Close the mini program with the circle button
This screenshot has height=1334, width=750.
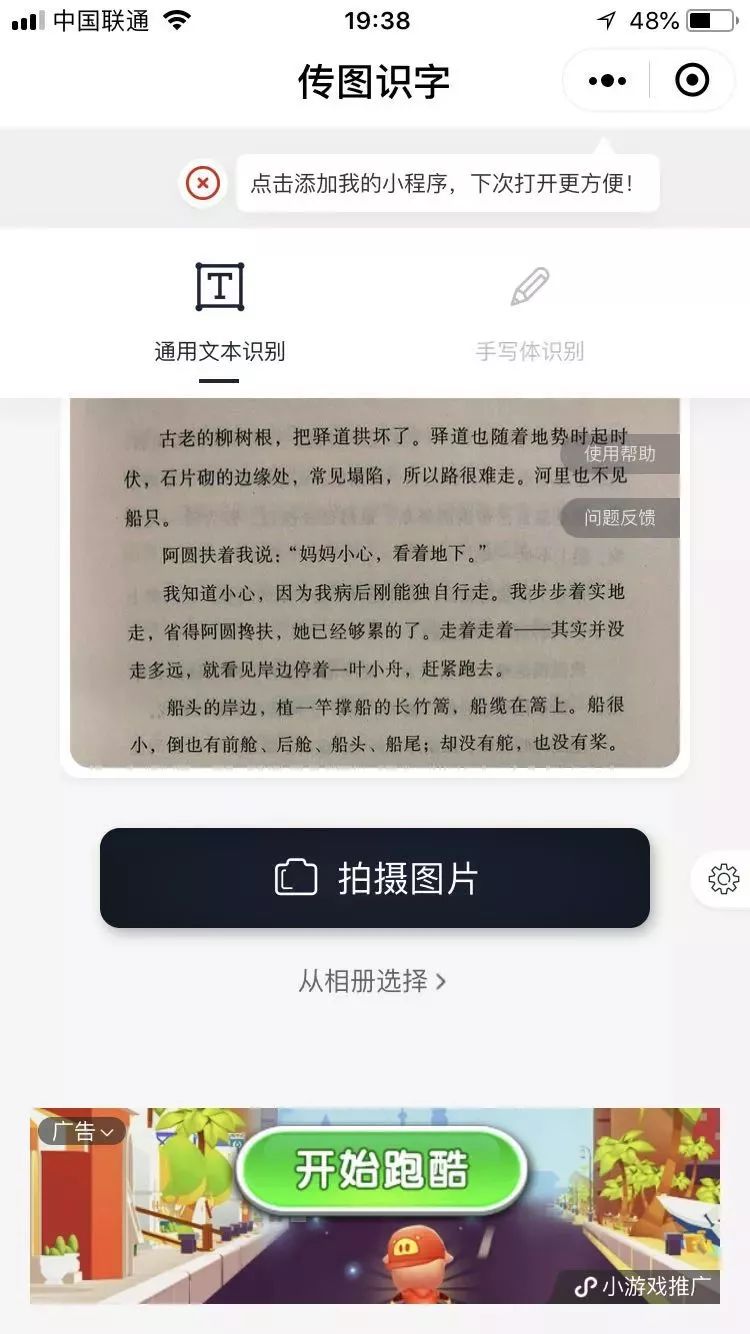pos(692,81)
